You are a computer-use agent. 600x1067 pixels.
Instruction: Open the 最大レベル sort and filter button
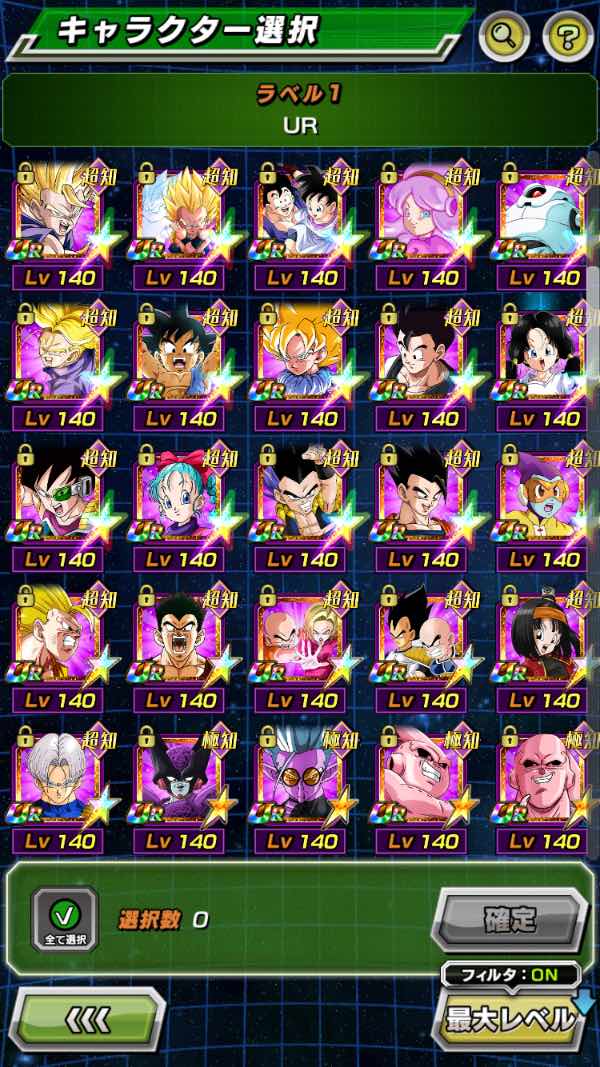click(x=510, y=1019)
